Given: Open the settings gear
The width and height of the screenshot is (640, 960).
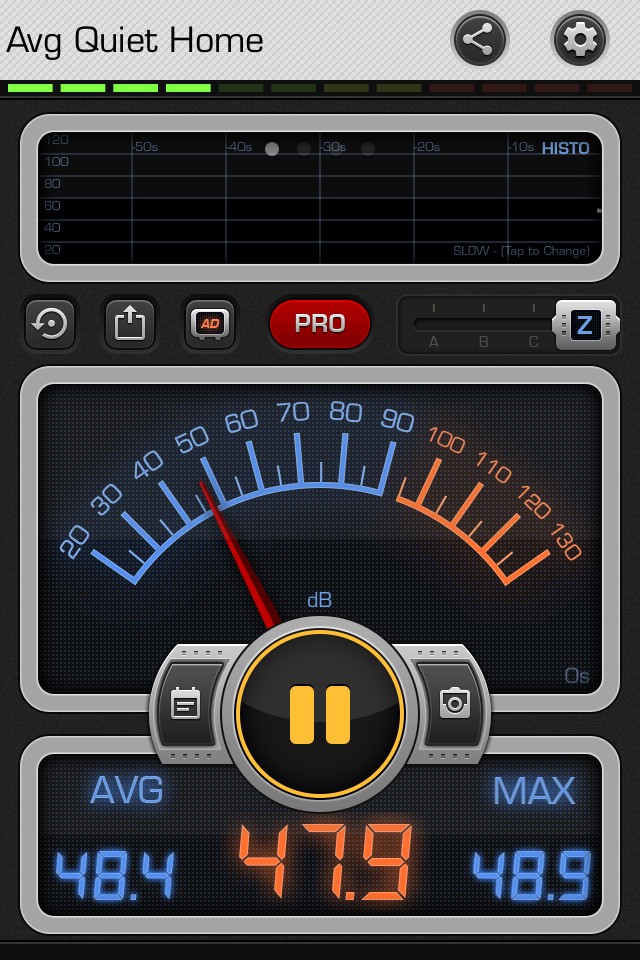Looking at the screenshot, I should 580,40.
